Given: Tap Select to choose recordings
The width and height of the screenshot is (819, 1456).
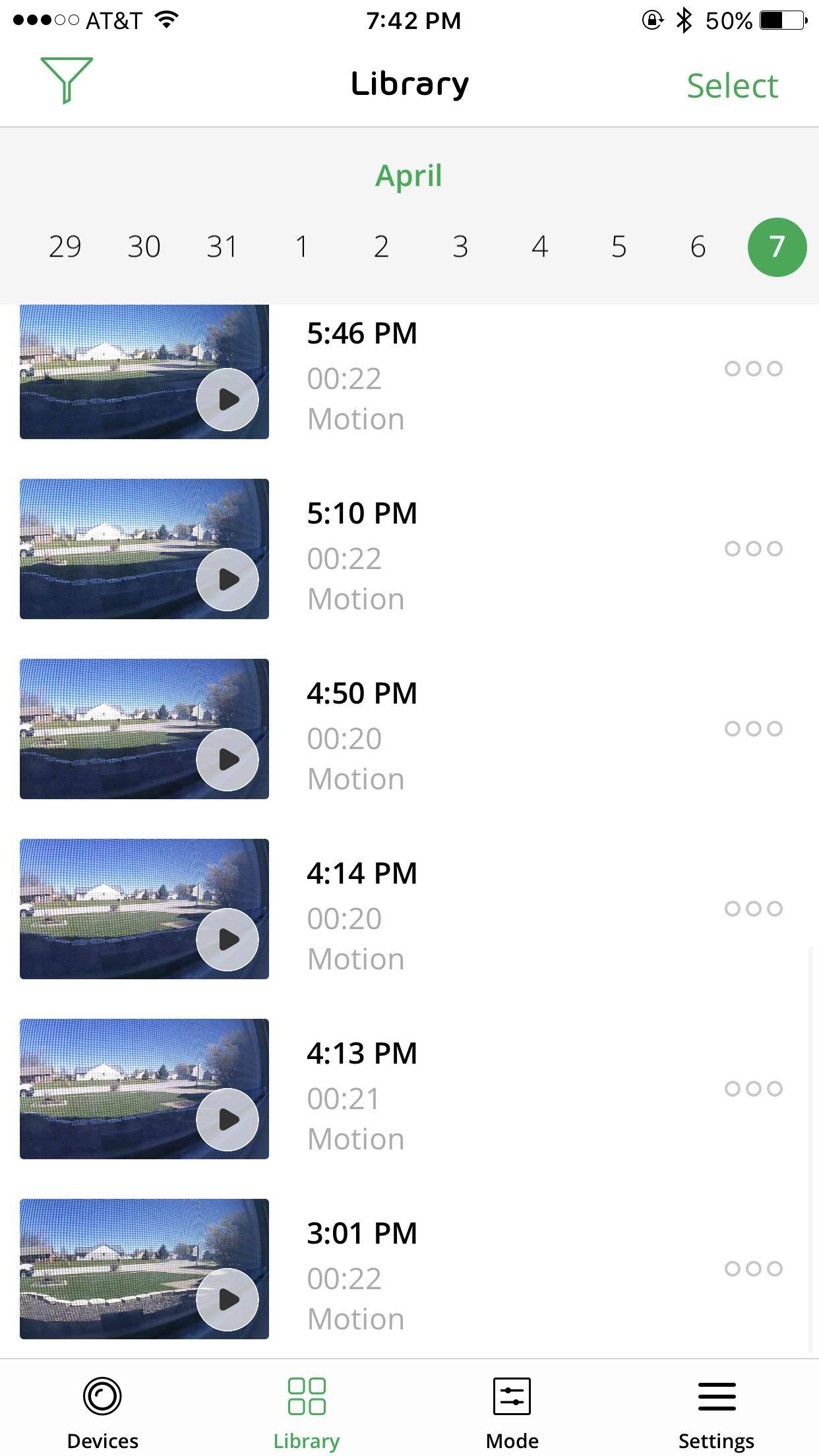Looking at the screenshot, I should pyautogui.click(x=732, y=86).
